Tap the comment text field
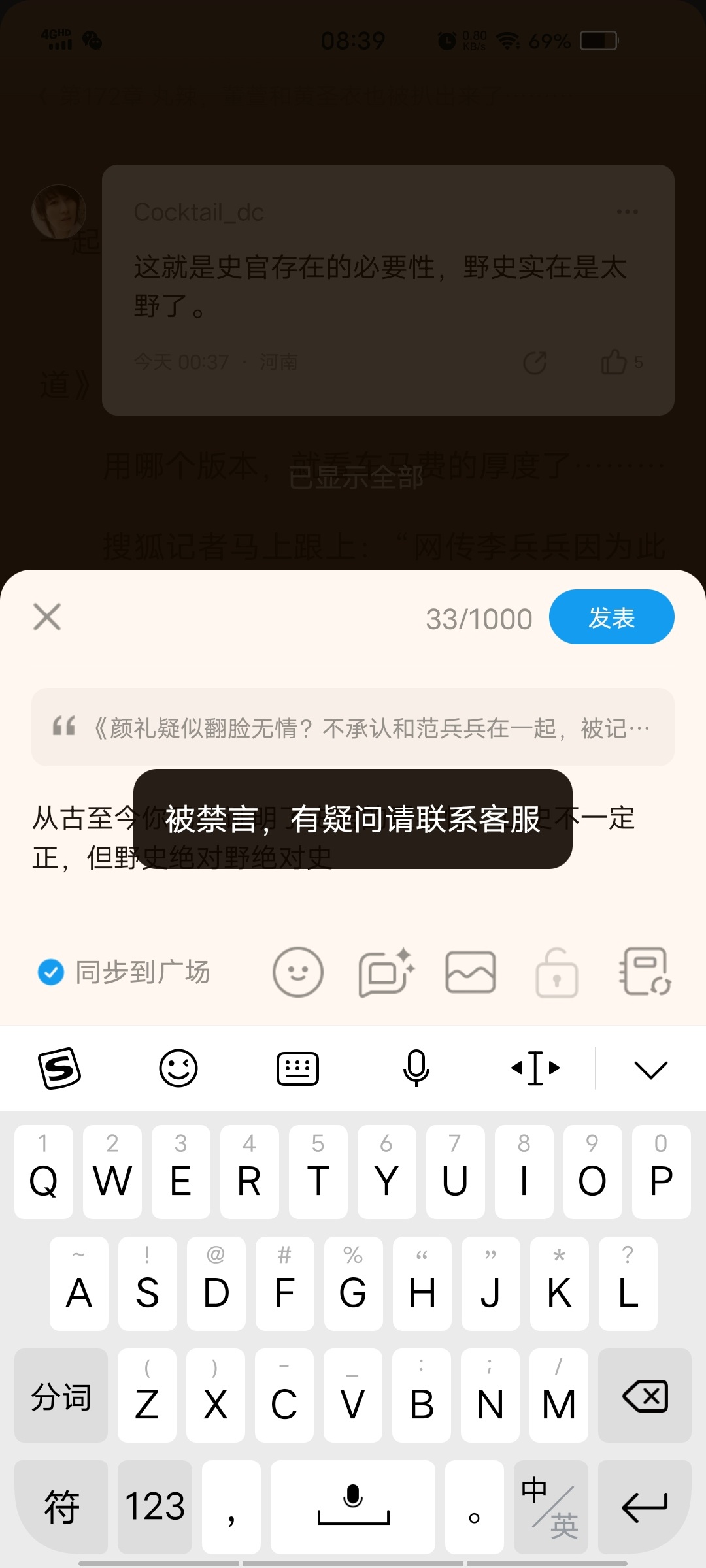This screenshot has height=1568, width=706. click(353, 856)
